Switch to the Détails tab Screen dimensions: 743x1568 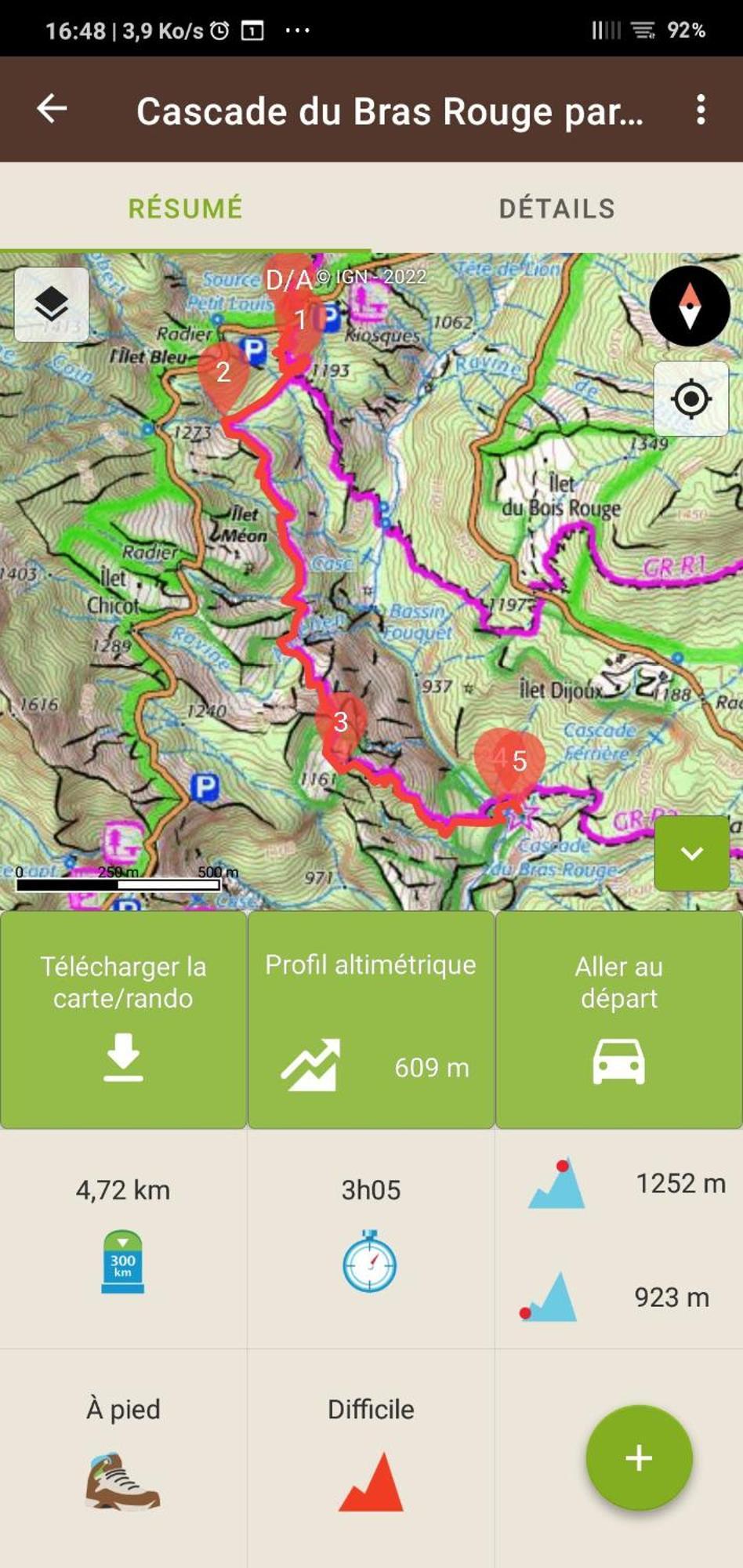coord(556,209)
